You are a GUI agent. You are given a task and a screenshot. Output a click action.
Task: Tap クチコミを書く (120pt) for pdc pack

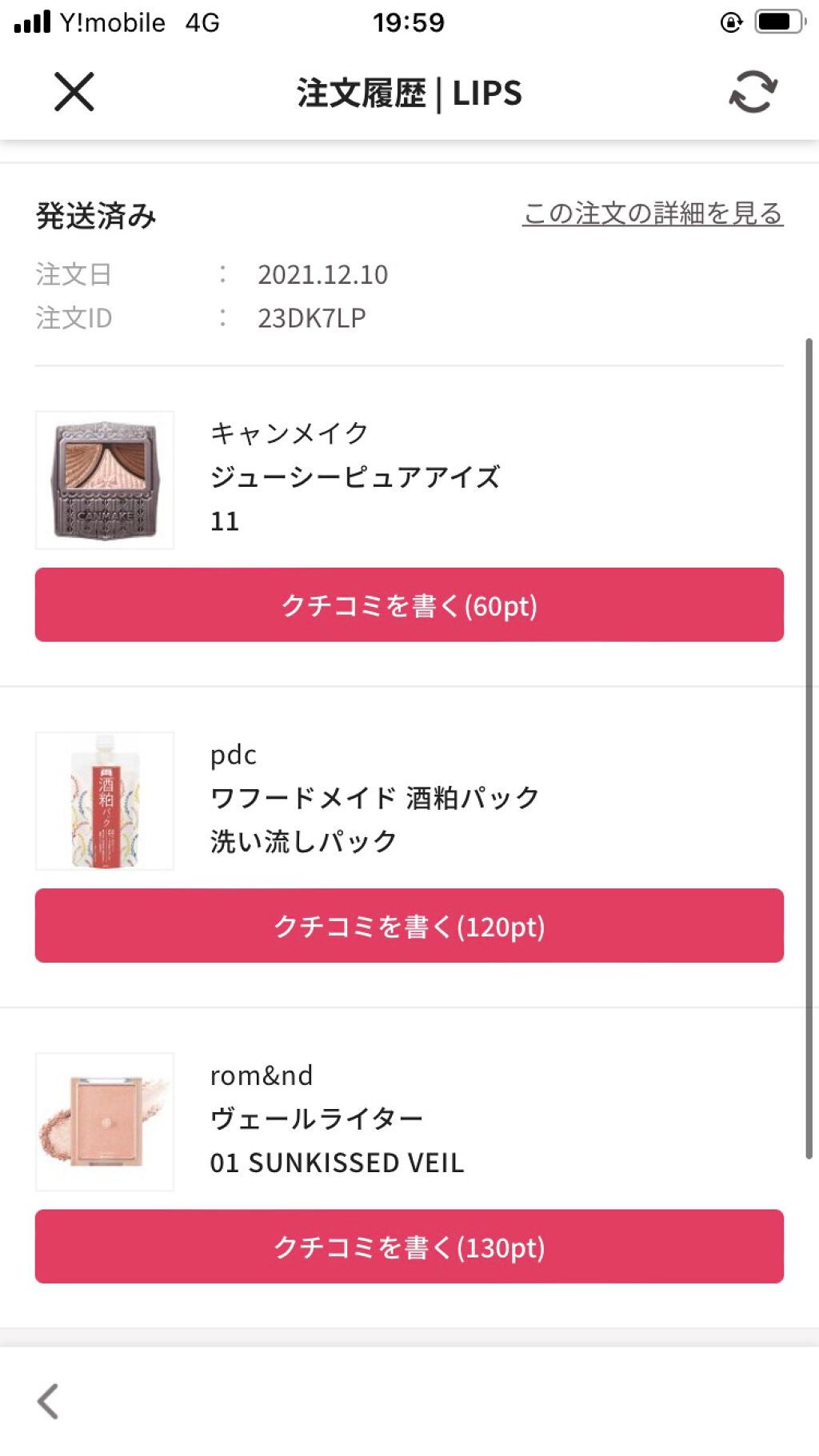click(x=409, y=927)
